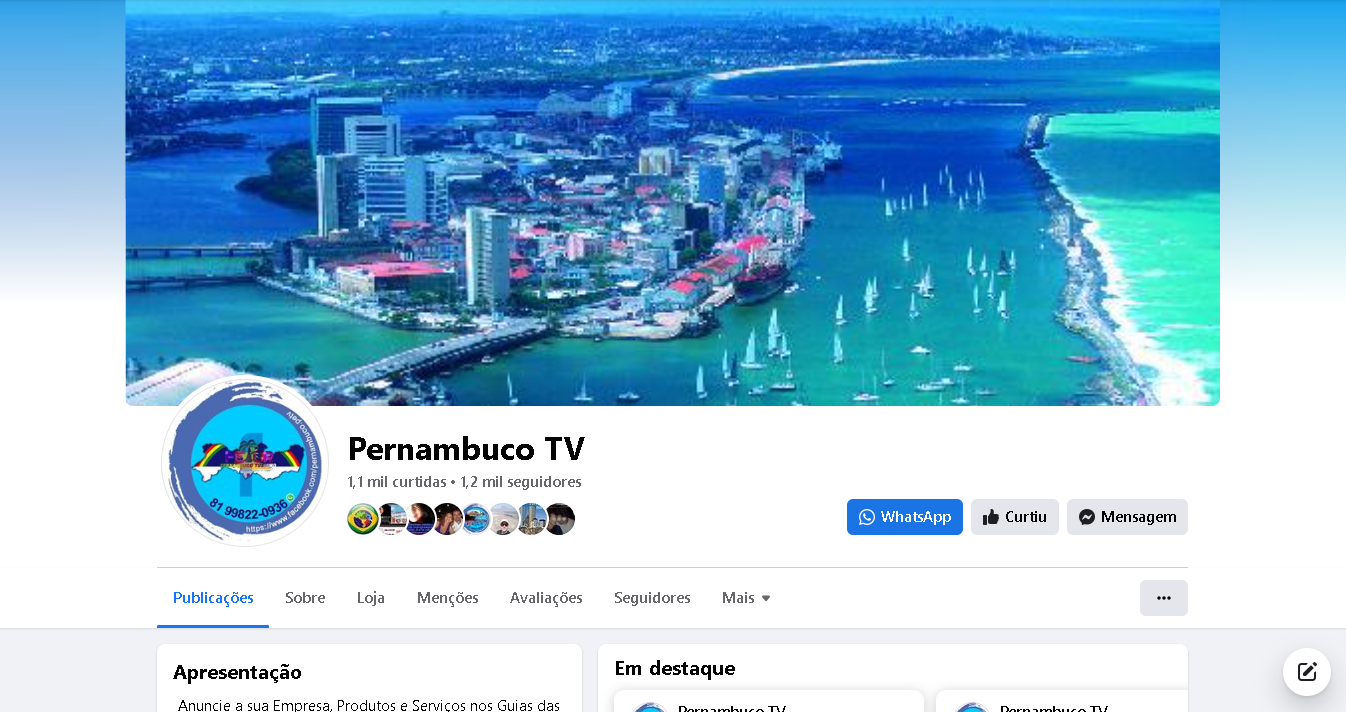The image size is (1346, 712).
Task: Open the Seguidores tab
Action: click(x=652, y=598)
